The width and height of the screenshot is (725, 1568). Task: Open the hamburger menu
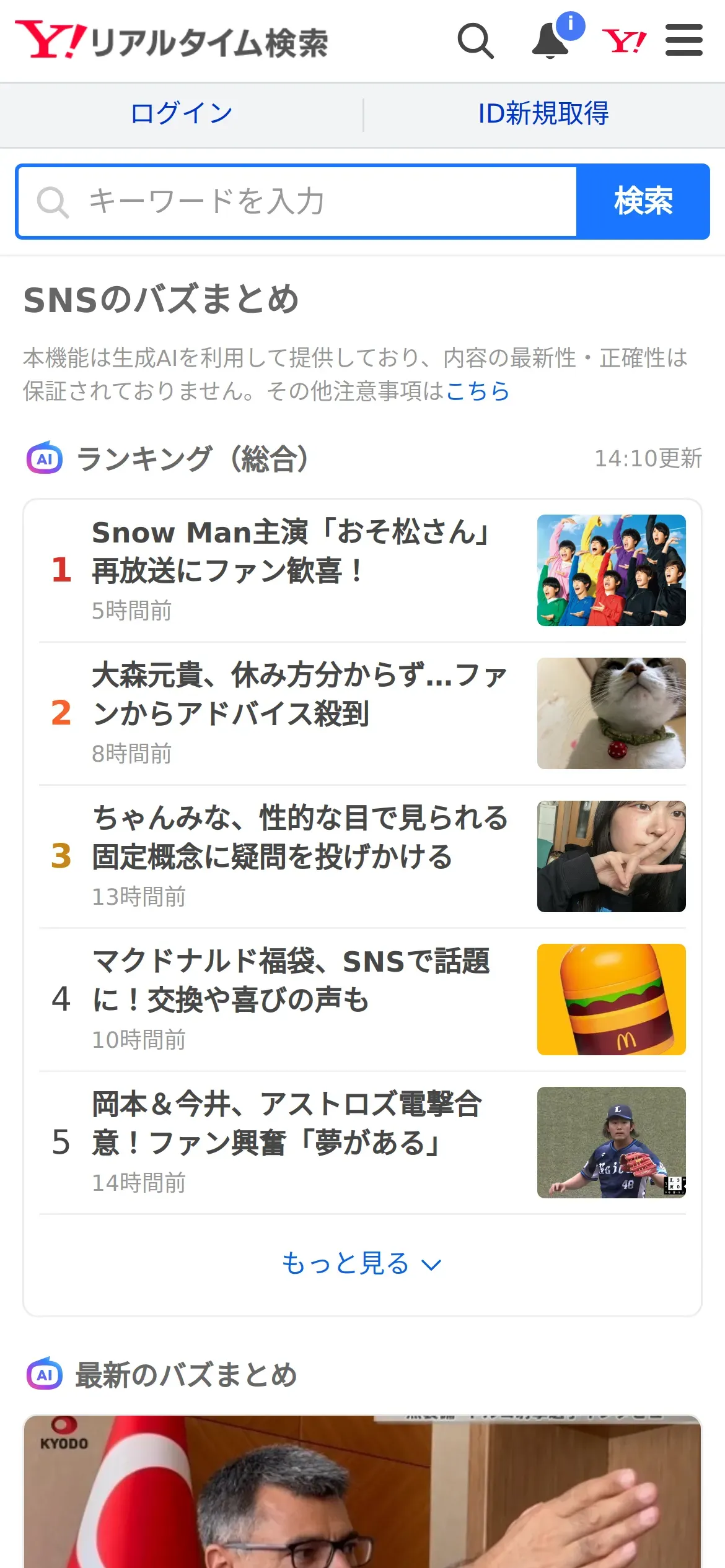[683, 41]
